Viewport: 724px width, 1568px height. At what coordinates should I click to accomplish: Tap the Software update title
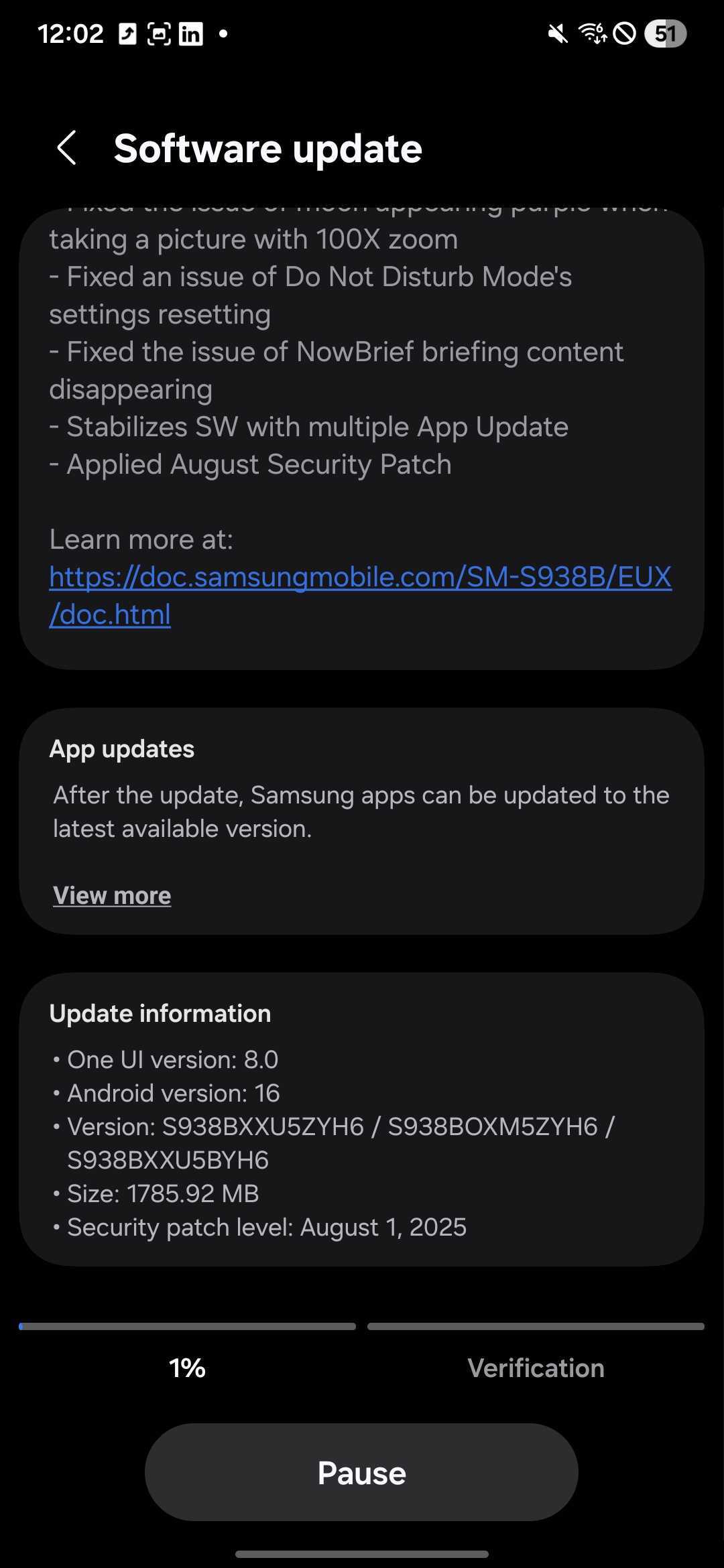[267, 147]
